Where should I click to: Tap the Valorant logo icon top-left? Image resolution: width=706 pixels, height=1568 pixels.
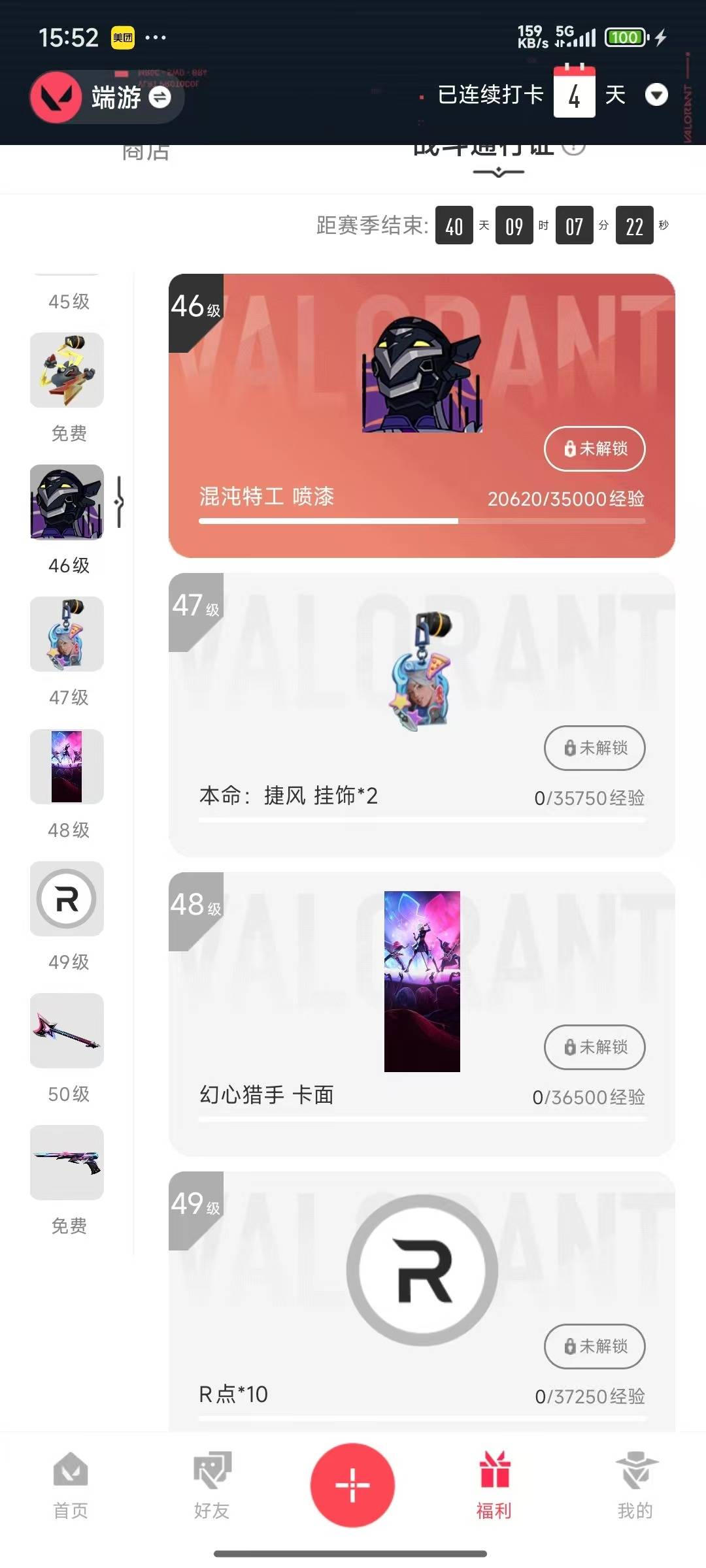(x=58, y=98)
